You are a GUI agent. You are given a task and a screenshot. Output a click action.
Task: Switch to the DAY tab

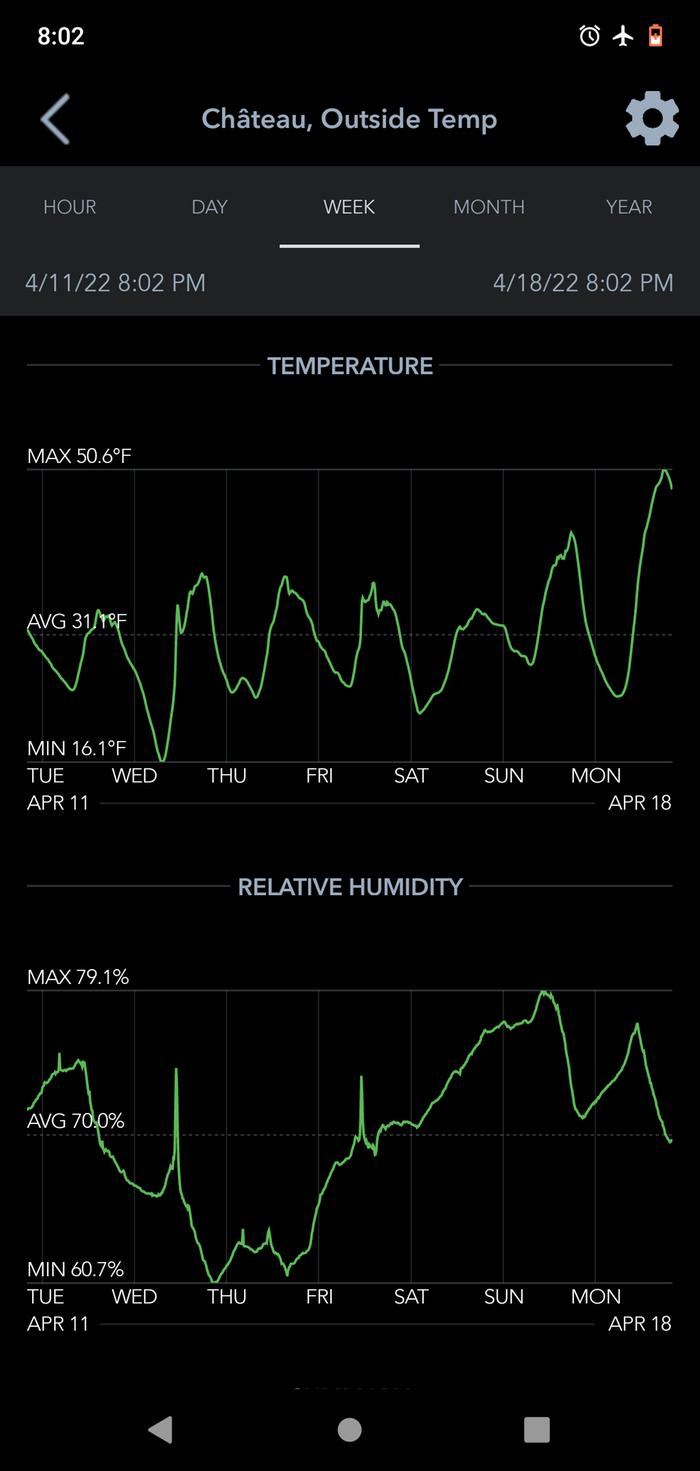(210, 207)
